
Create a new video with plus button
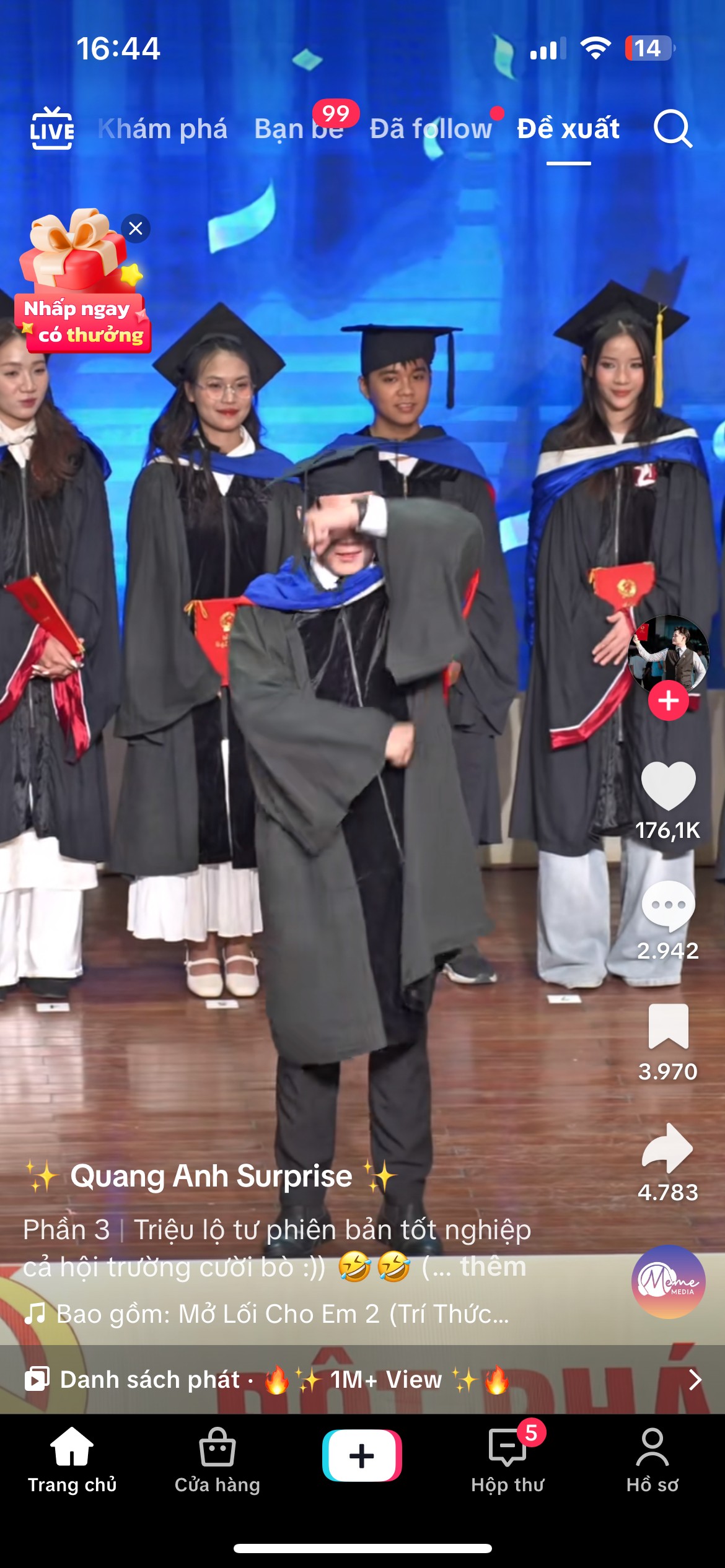click(362, 1456)
